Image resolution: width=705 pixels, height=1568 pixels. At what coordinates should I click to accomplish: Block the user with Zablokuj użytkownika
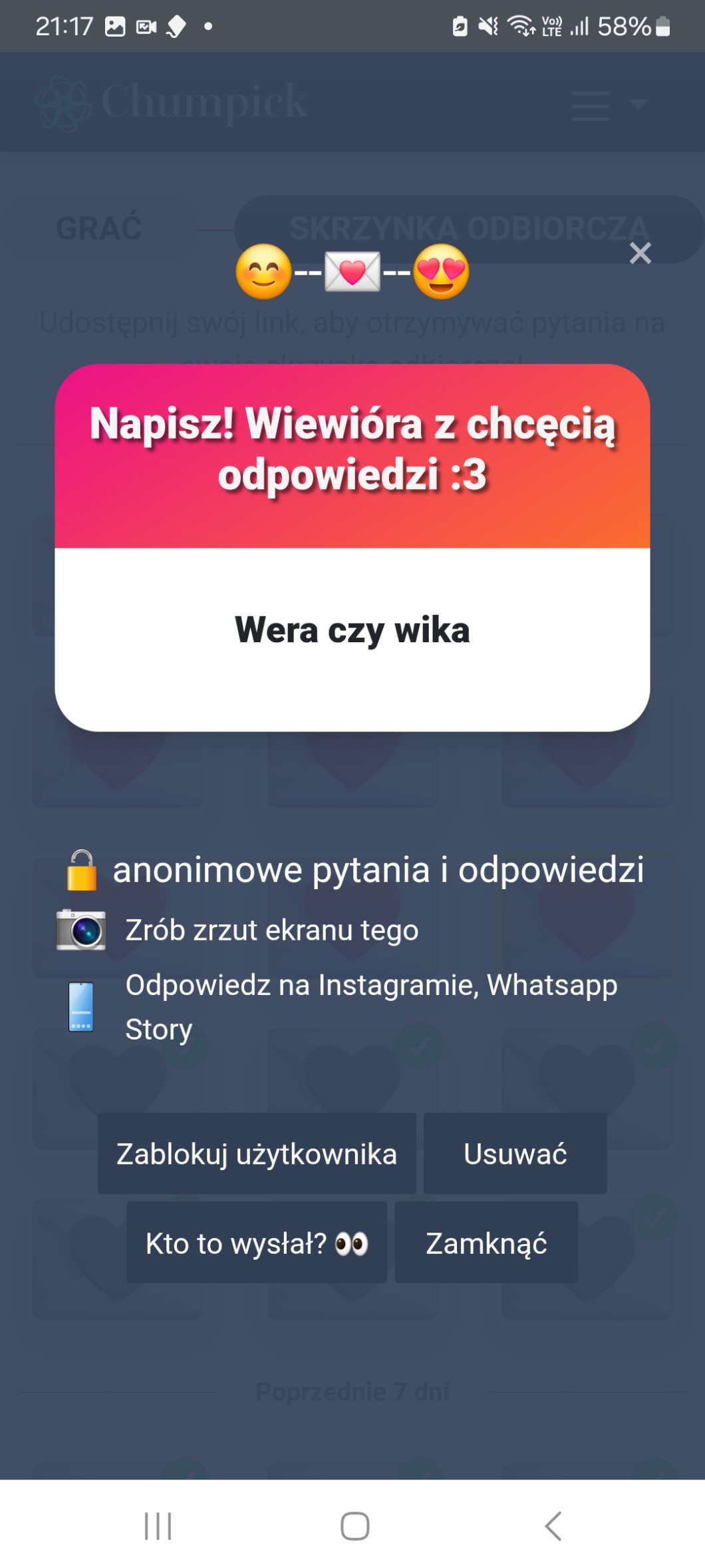pos(257,1153)
